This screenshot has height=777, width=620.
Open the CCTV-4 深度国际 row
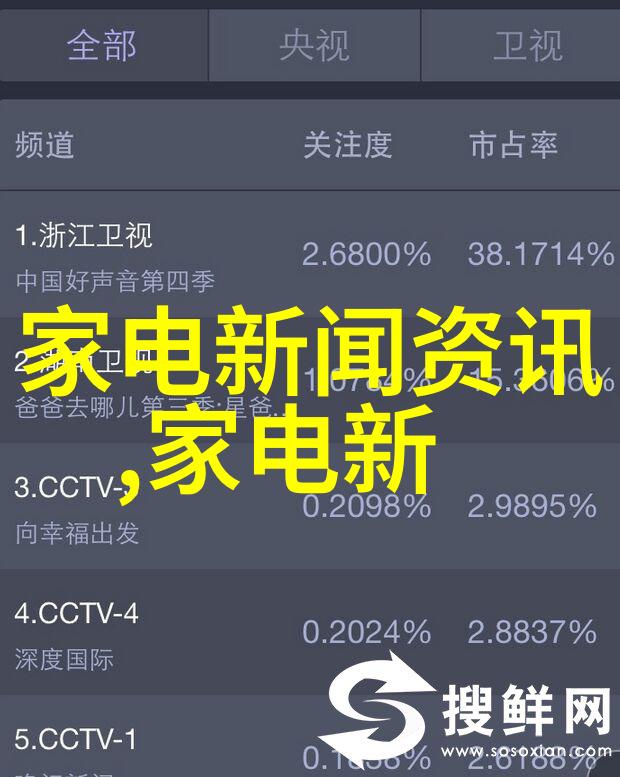pyautogui.click(x=310, y=634)
